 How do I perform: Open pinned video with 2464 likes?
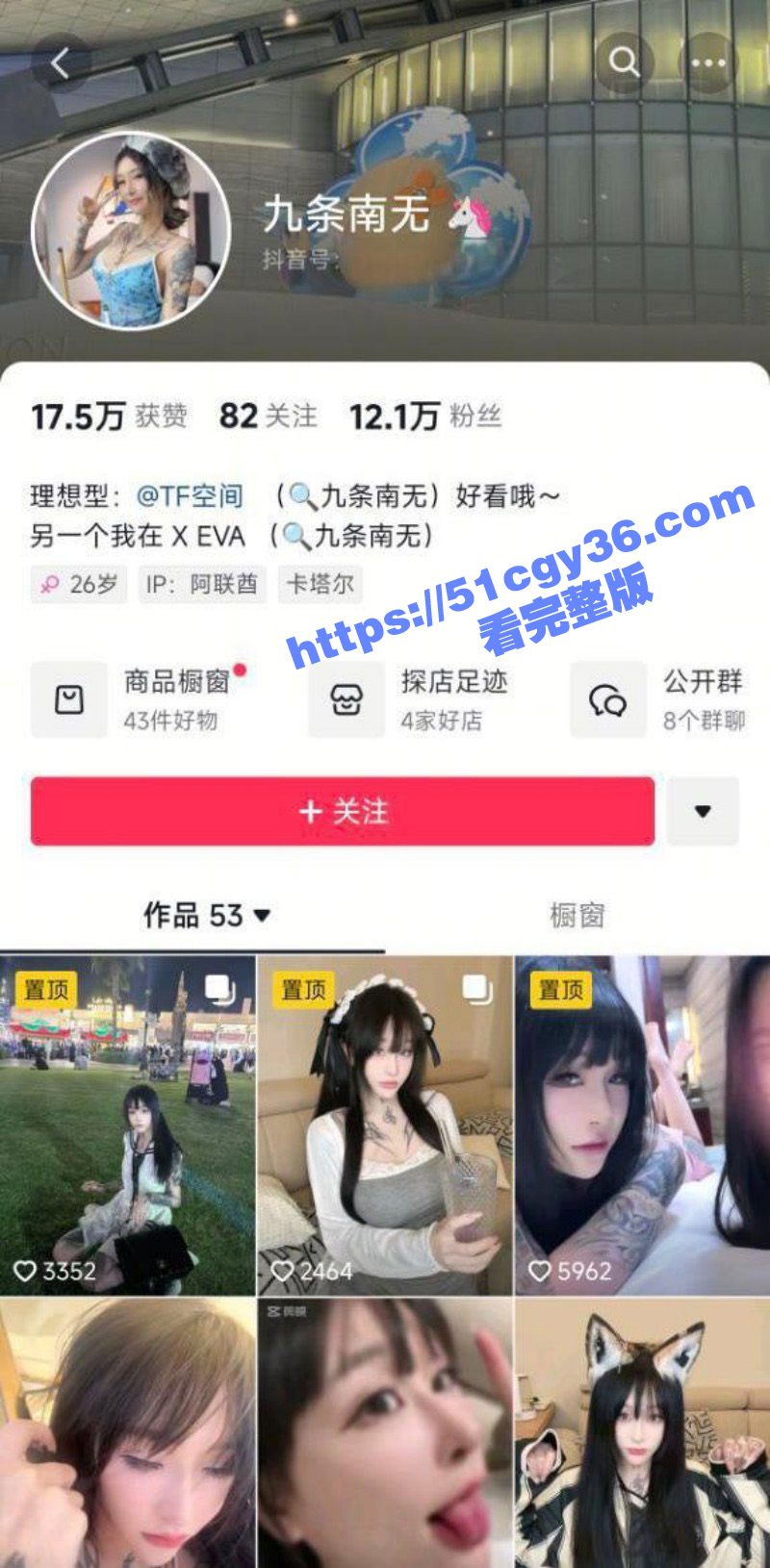(x=385, y=1125)
